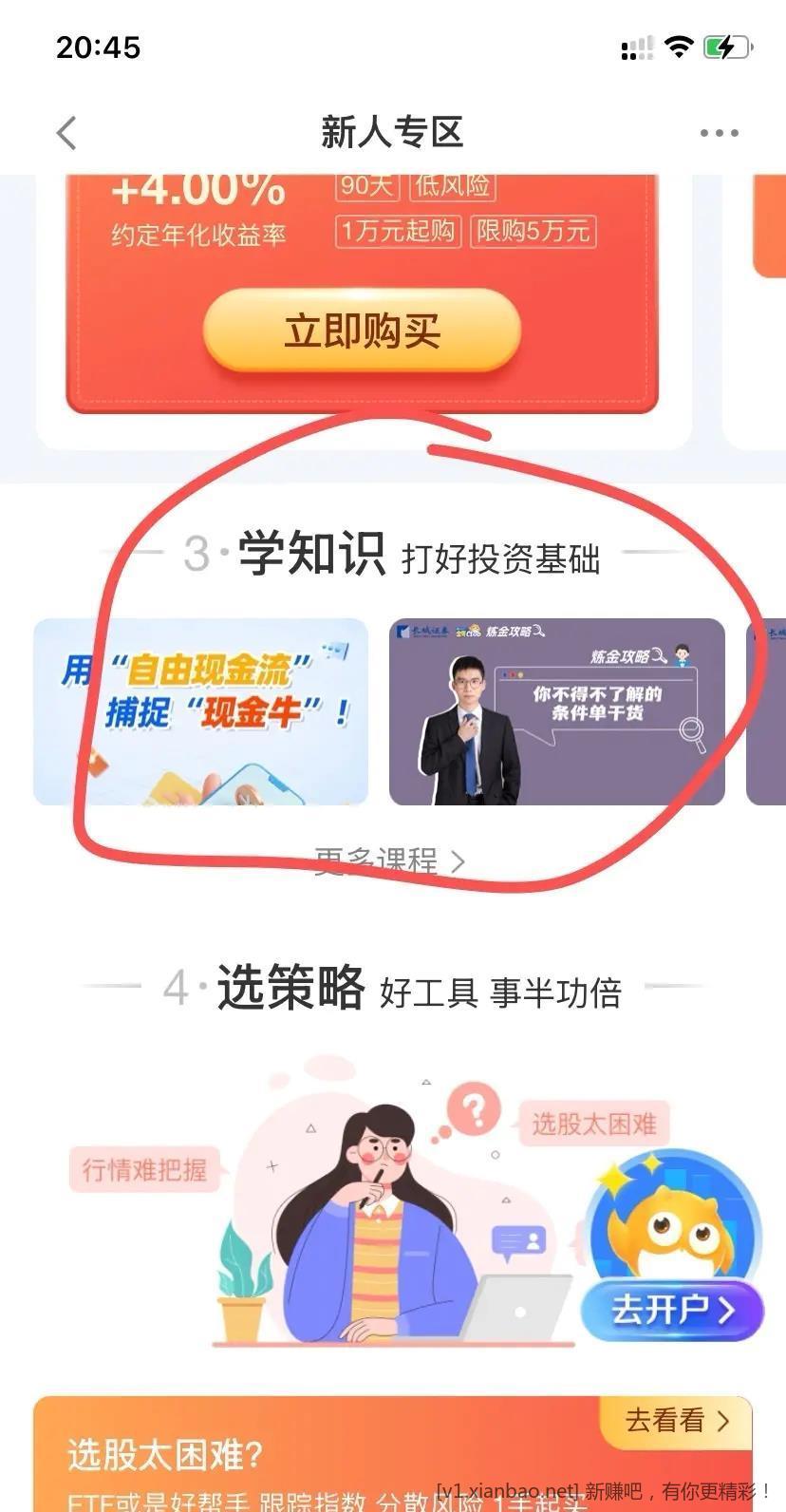786x1512 pixels.
Task: Tap the 去开户 button
Action: [672, 1309]
